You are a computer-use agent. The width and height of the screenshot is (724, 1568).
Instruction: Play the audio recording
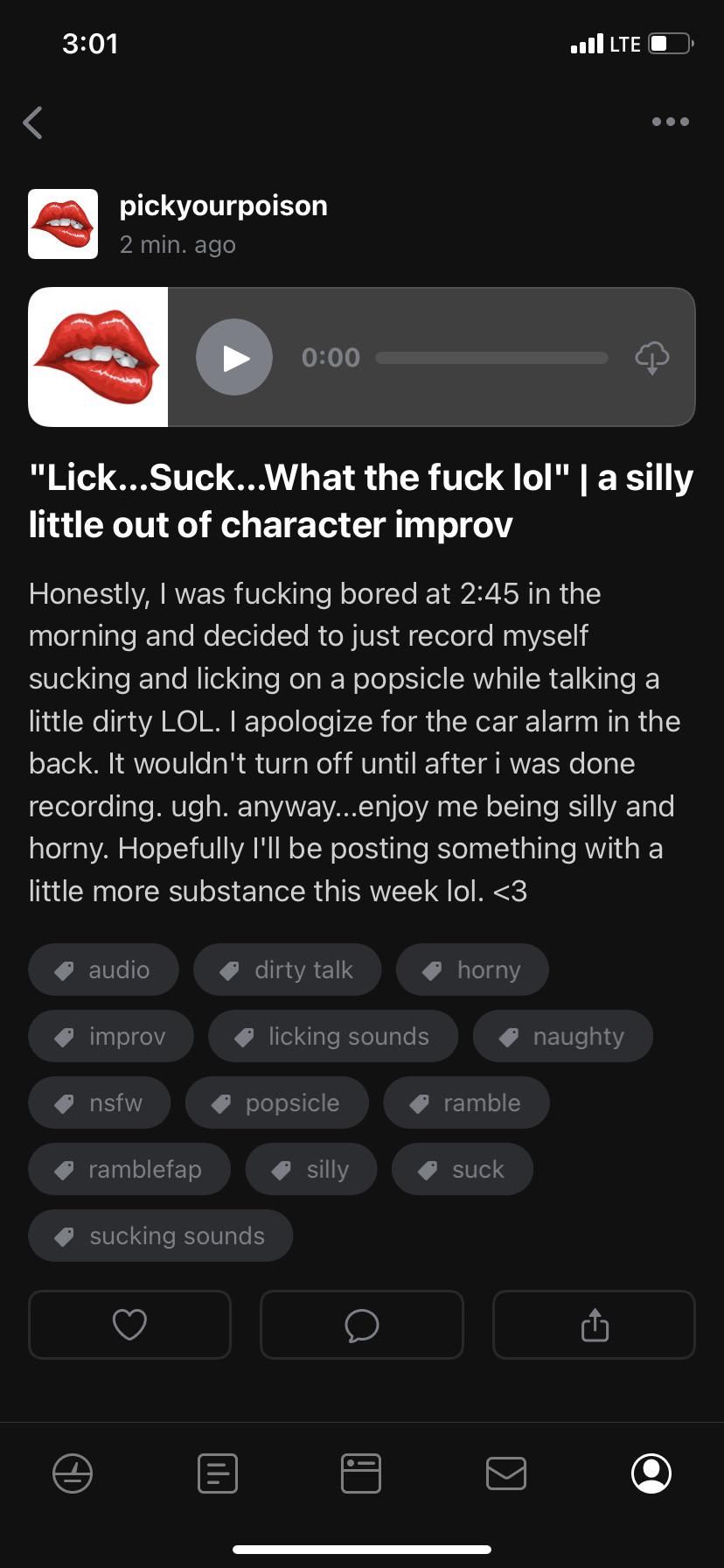point(234,357)
